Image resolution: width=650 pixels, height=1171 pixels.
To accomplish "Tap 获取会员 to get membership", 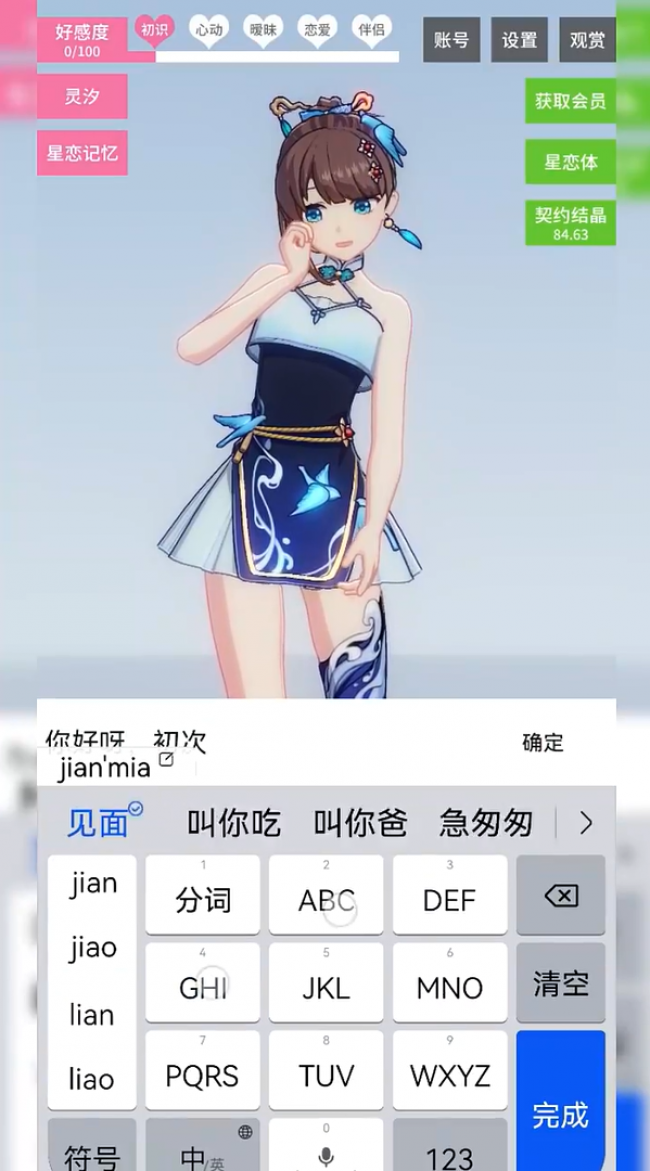I will (x=570, y=101).
